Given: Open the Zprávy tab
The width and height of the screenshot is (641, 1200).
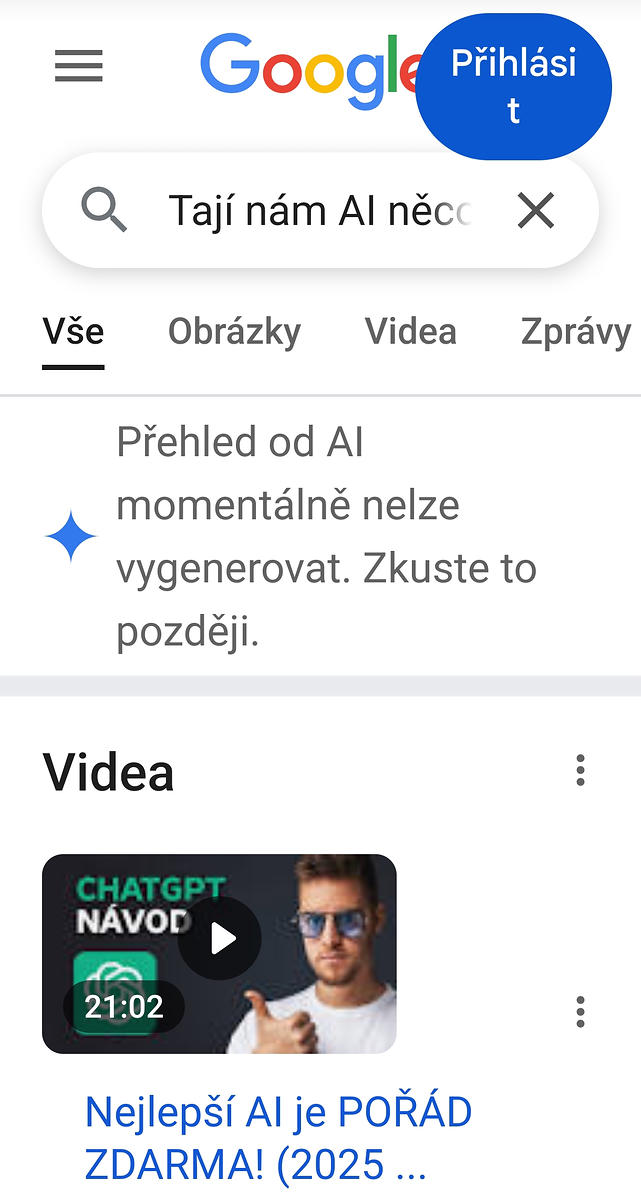Looking at the screenshot, I should click(576, 332).
